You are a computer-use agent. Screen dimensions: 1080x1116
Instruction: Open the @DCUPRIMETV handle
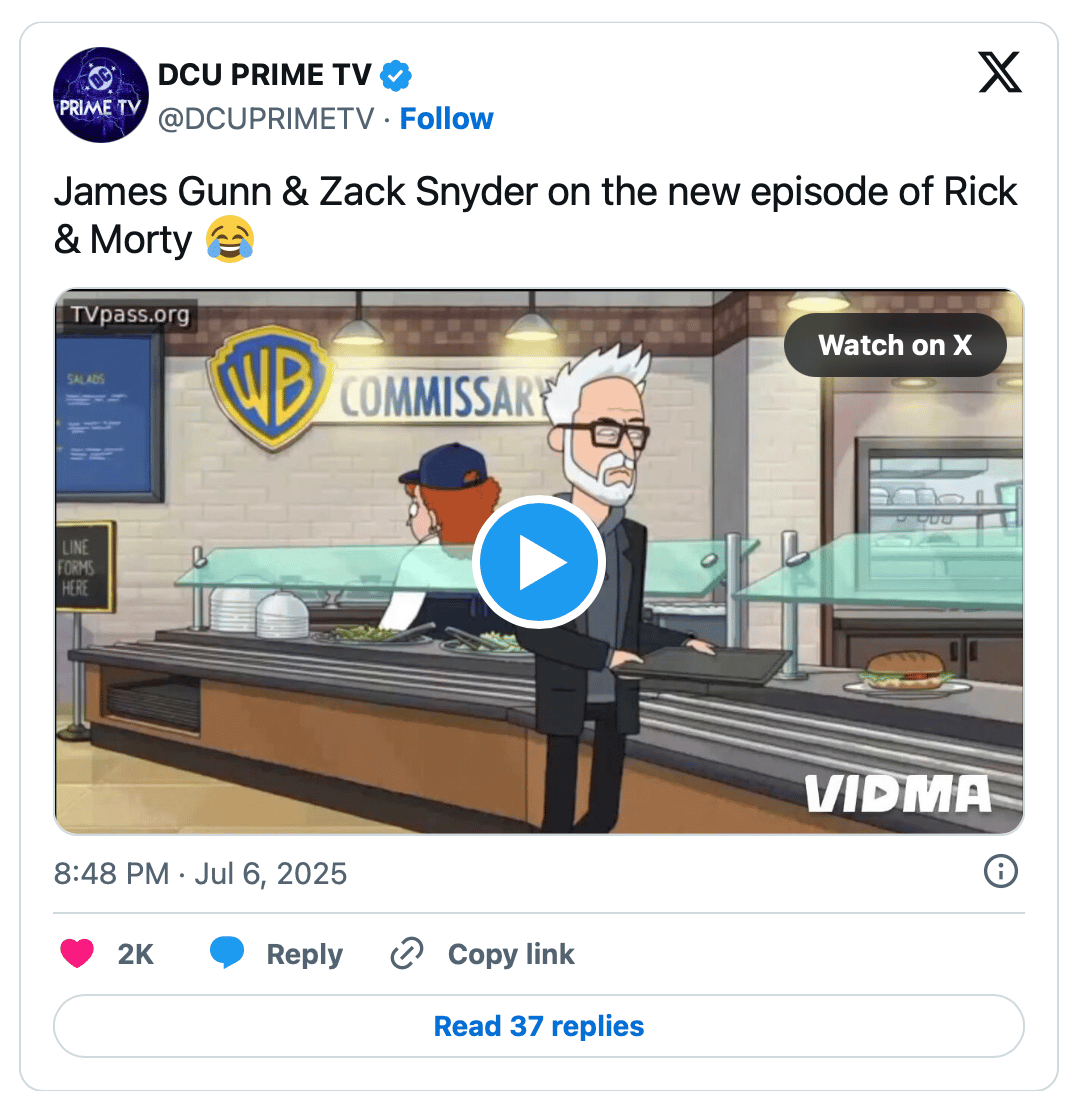coord(265,119)
